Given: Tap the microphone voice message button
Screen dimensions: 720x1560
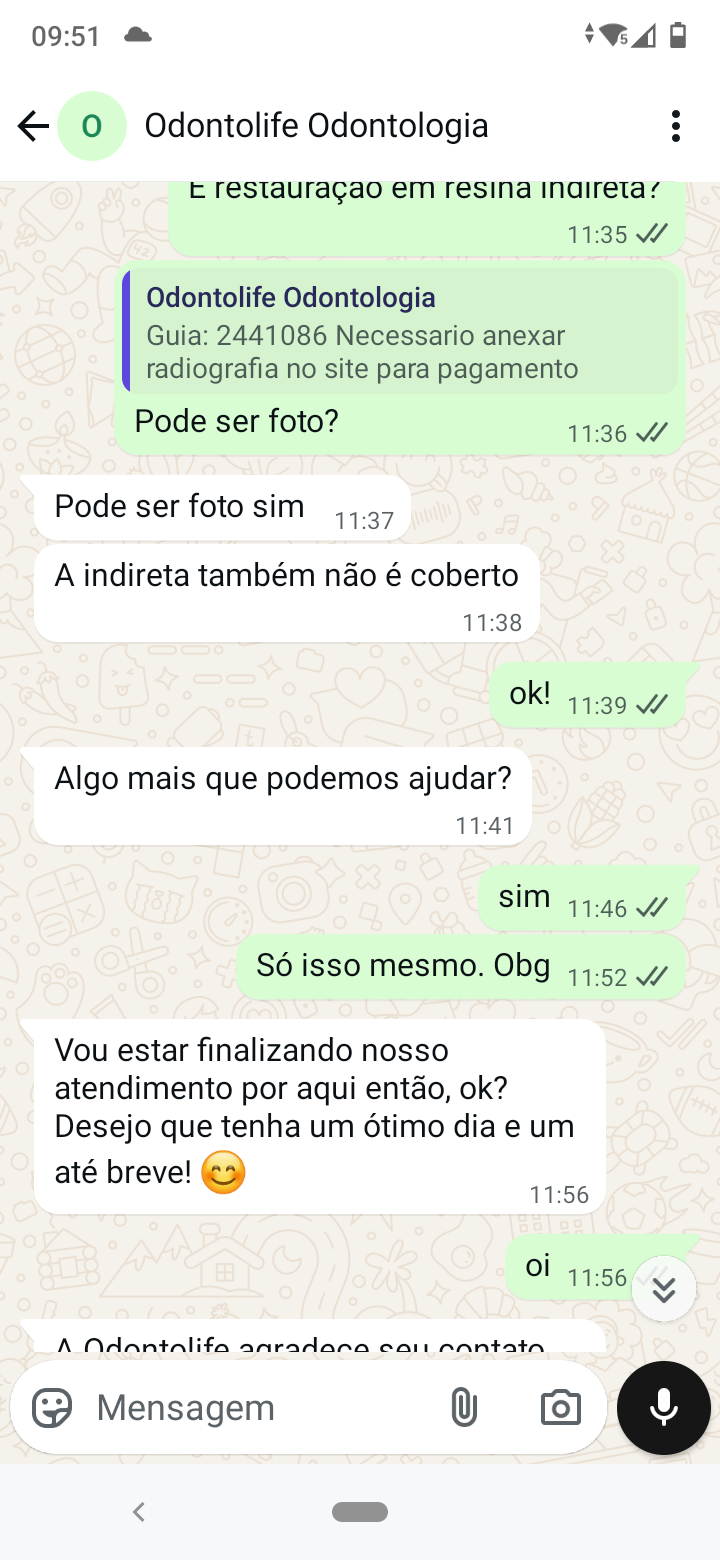Looking at the screenshot, I should click(x=664, y=1408).
